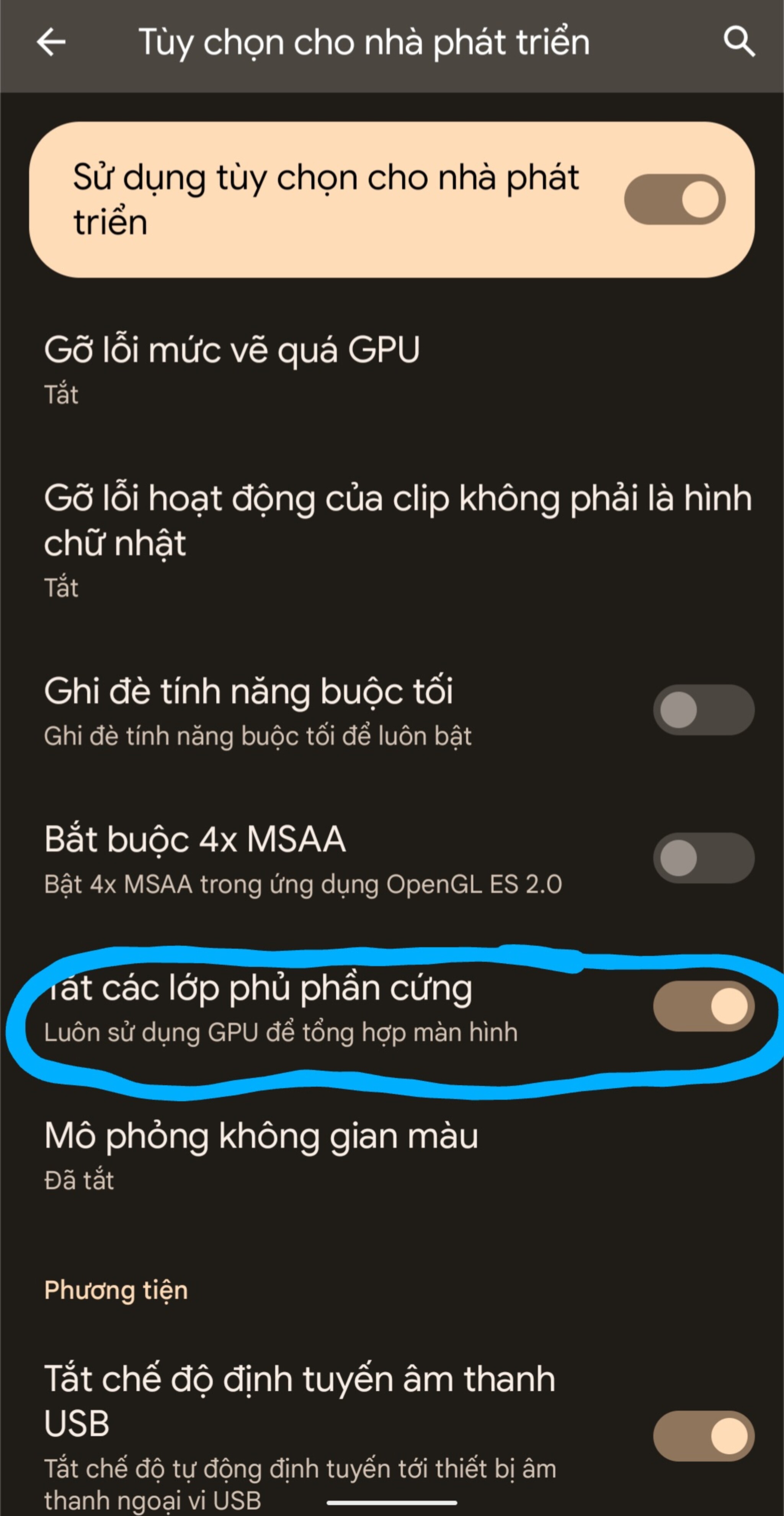
Task: Open search in developer options
Action: coord(739,42)
